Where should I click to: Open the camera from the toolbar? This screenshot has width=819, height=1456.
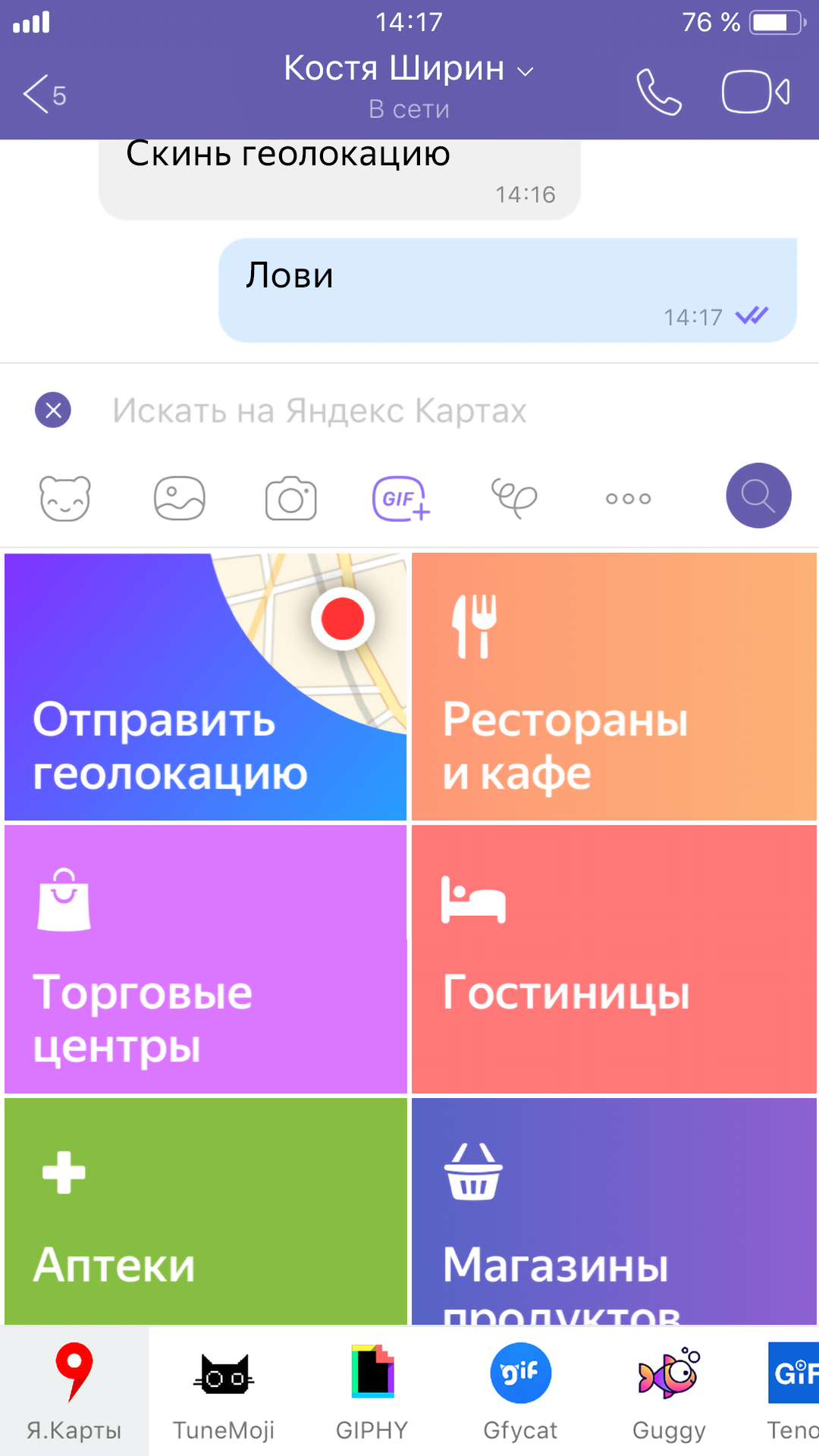pos(291,498)
